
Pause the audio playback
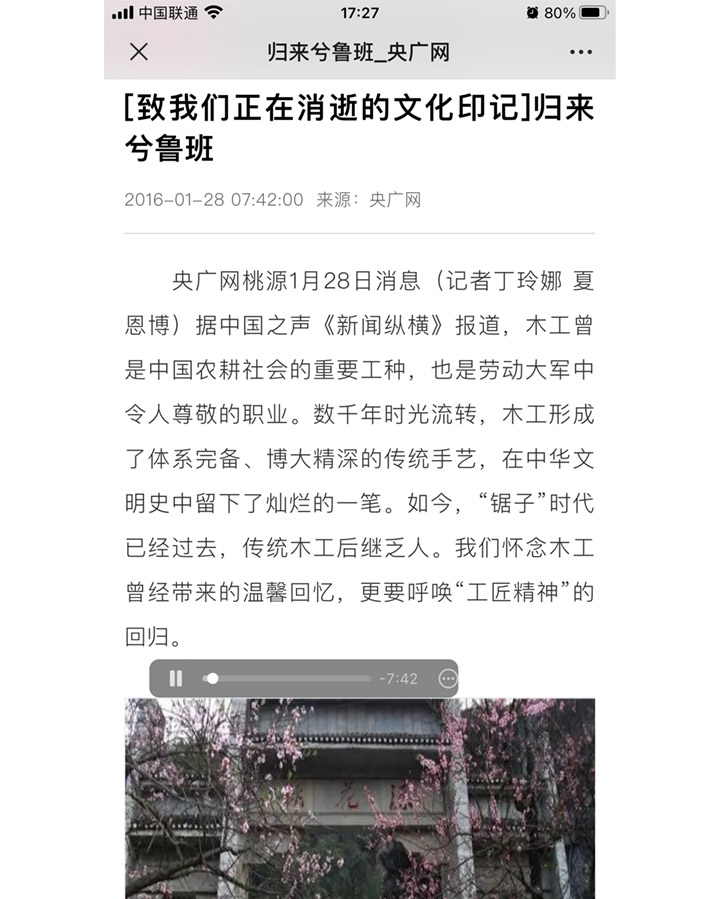click(x=176, y=678)
